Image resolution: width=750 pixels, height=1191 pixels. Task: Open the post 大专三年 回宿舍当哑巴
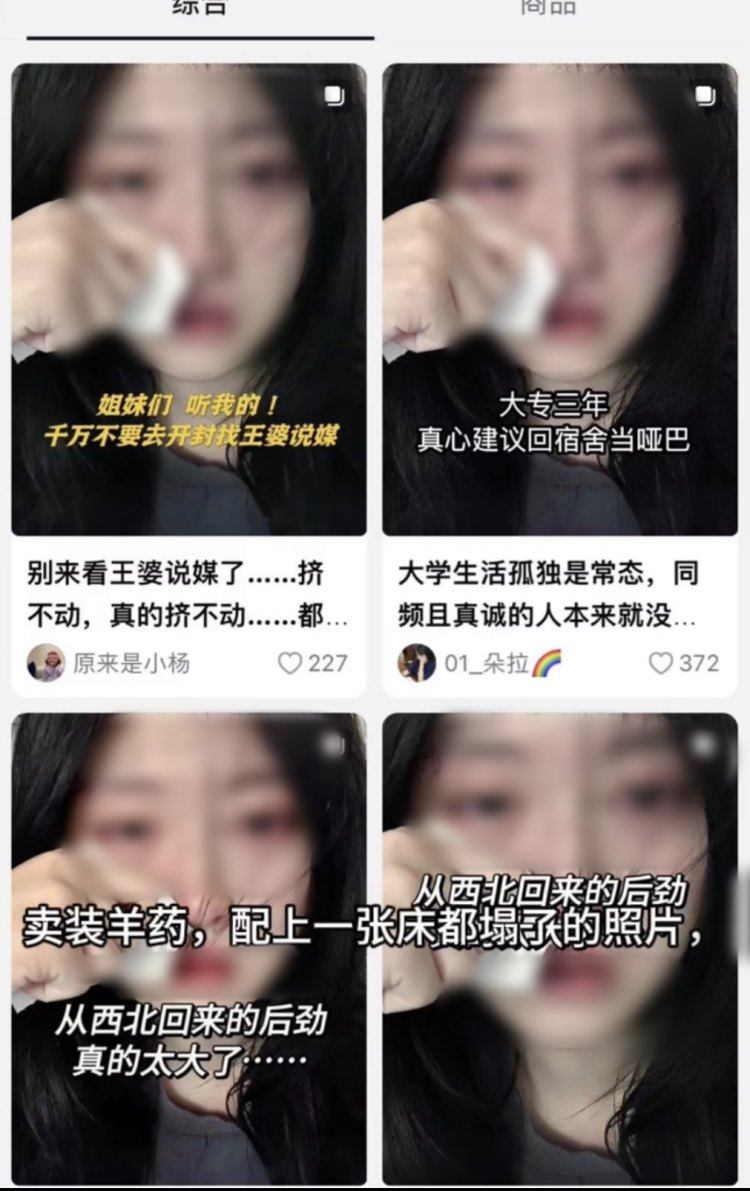(x=560, y=300)
